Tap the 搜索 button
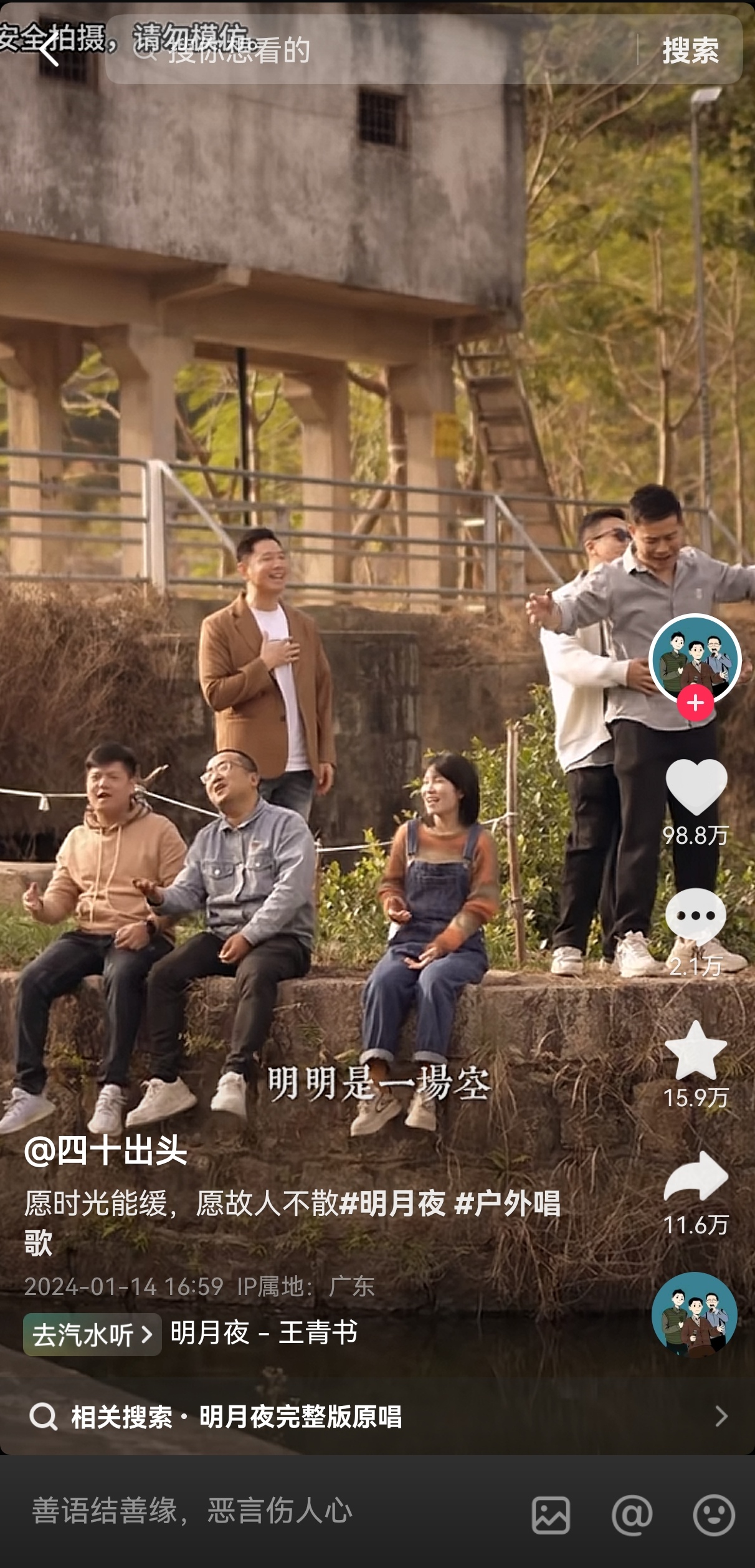This screenshot has height=1568, width=755. [x=690, y=50]
